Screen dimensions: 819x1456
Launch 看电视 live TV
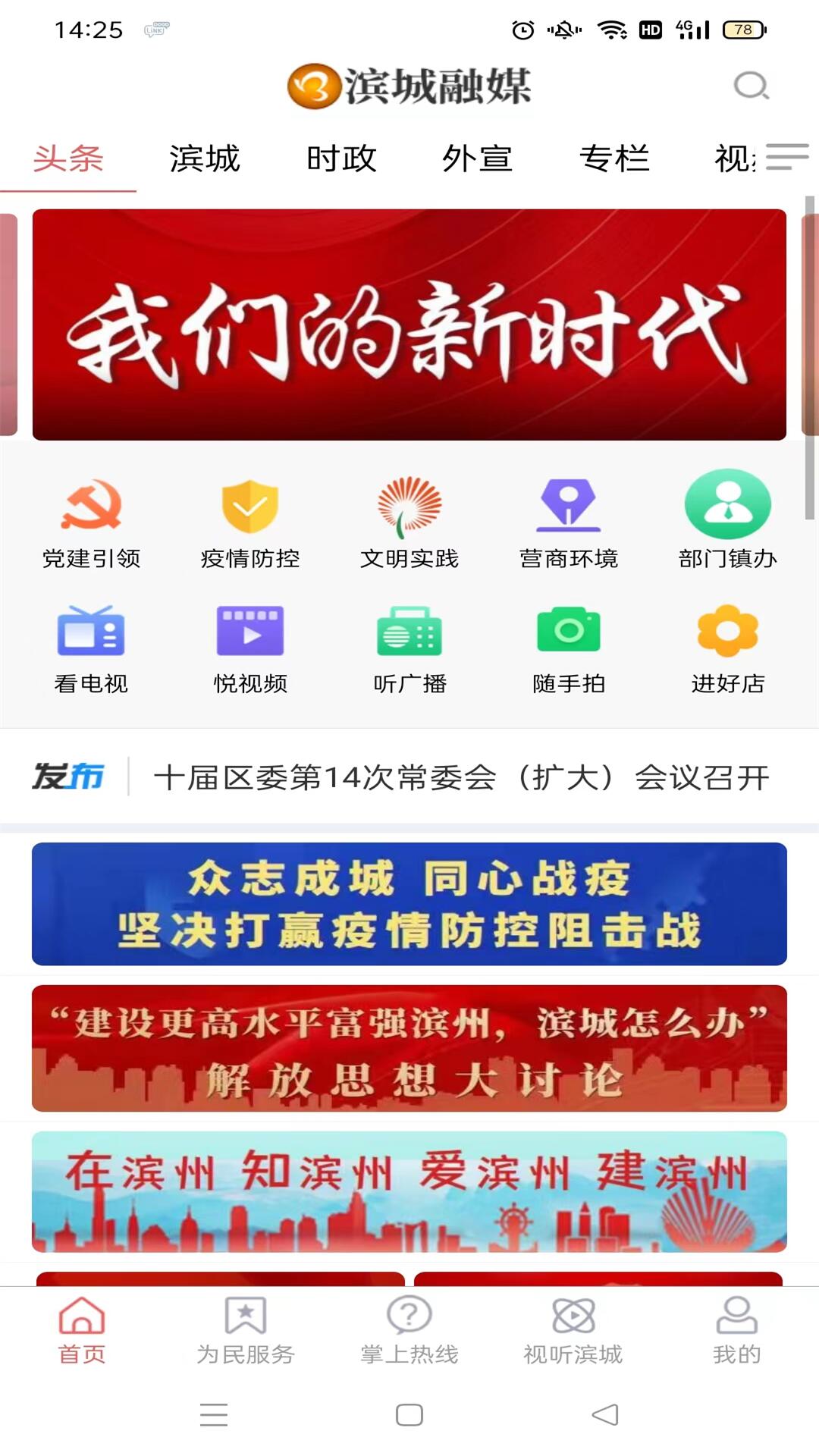(x=91, y=649)
